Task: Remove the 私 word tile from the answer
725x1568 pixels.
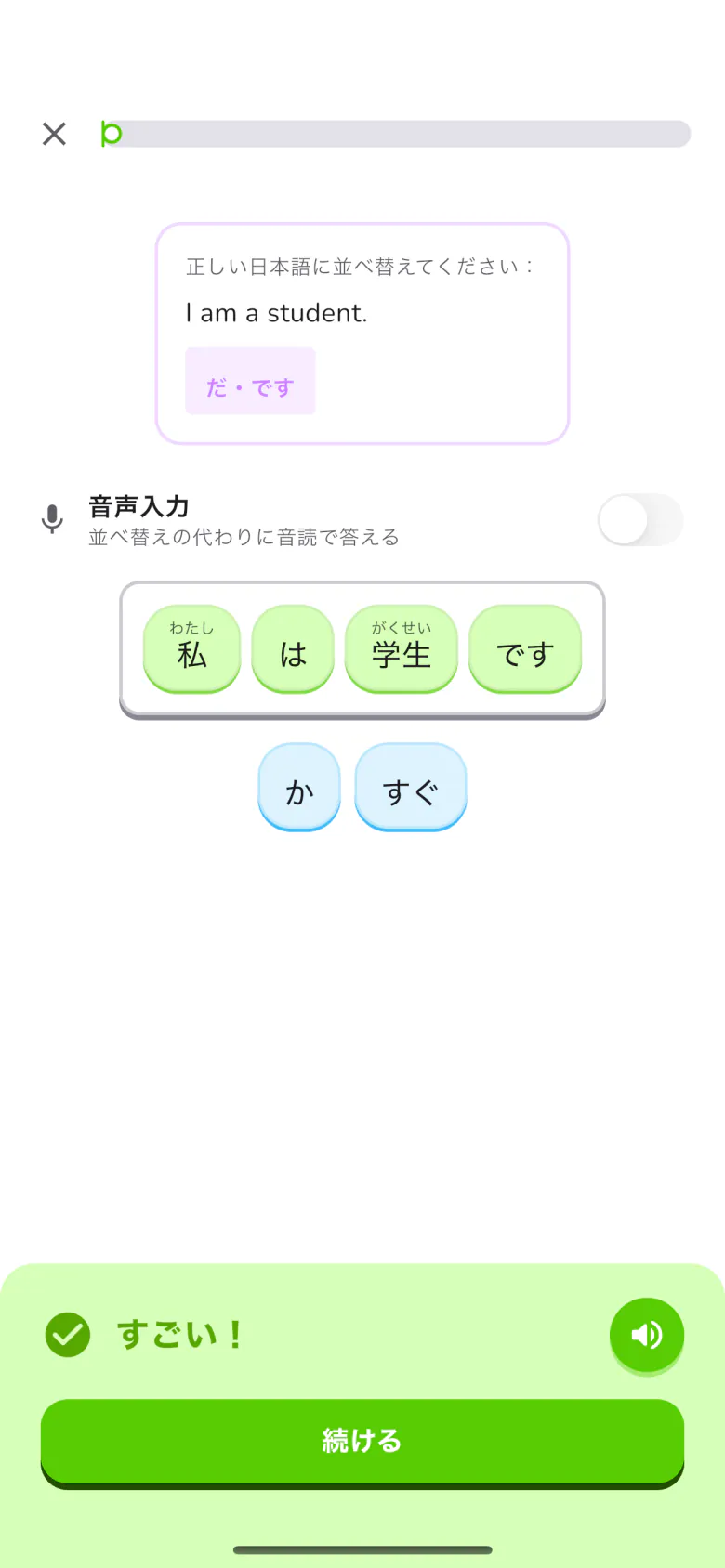Action: coord(191,648)
